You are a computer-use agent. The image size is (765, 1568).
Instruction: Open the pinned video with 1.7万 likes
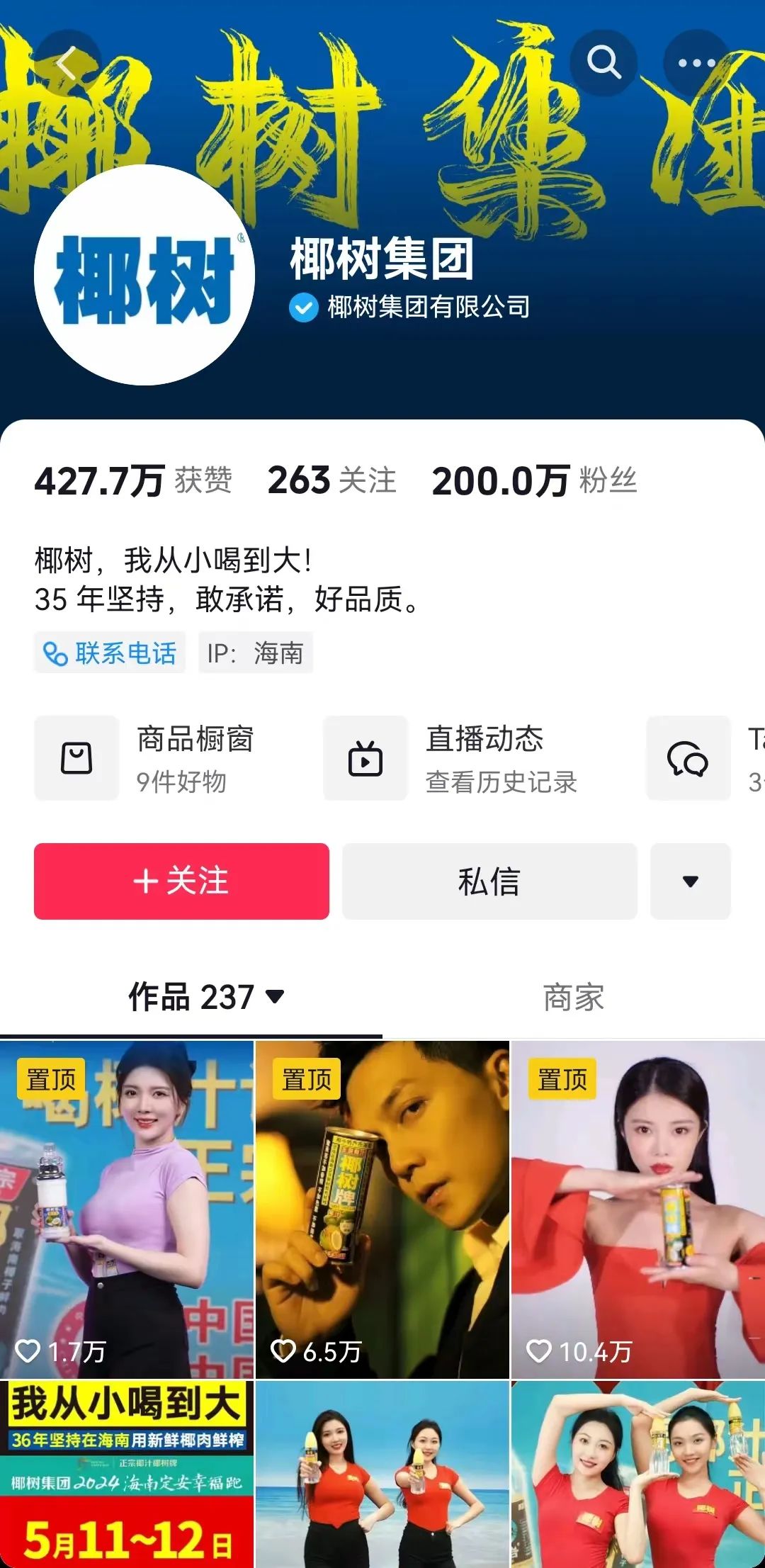(127, 1209)
